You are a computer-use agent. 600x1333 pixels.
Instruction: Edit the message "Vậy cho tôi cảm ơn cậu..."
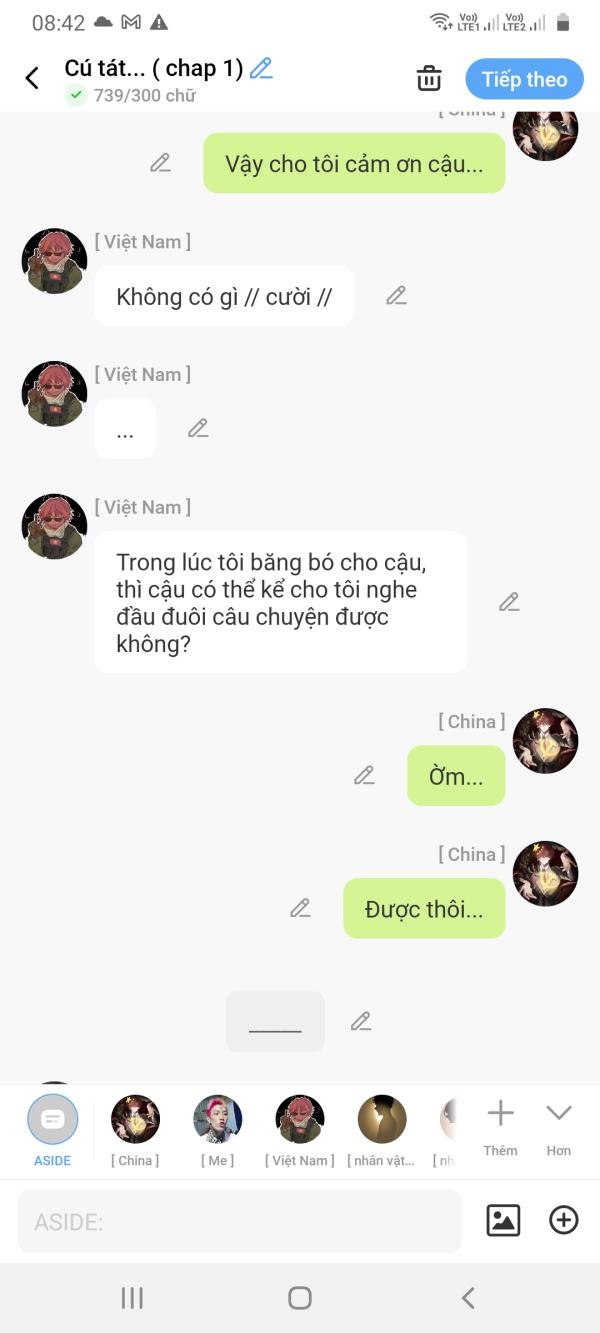tap(160, 163)
